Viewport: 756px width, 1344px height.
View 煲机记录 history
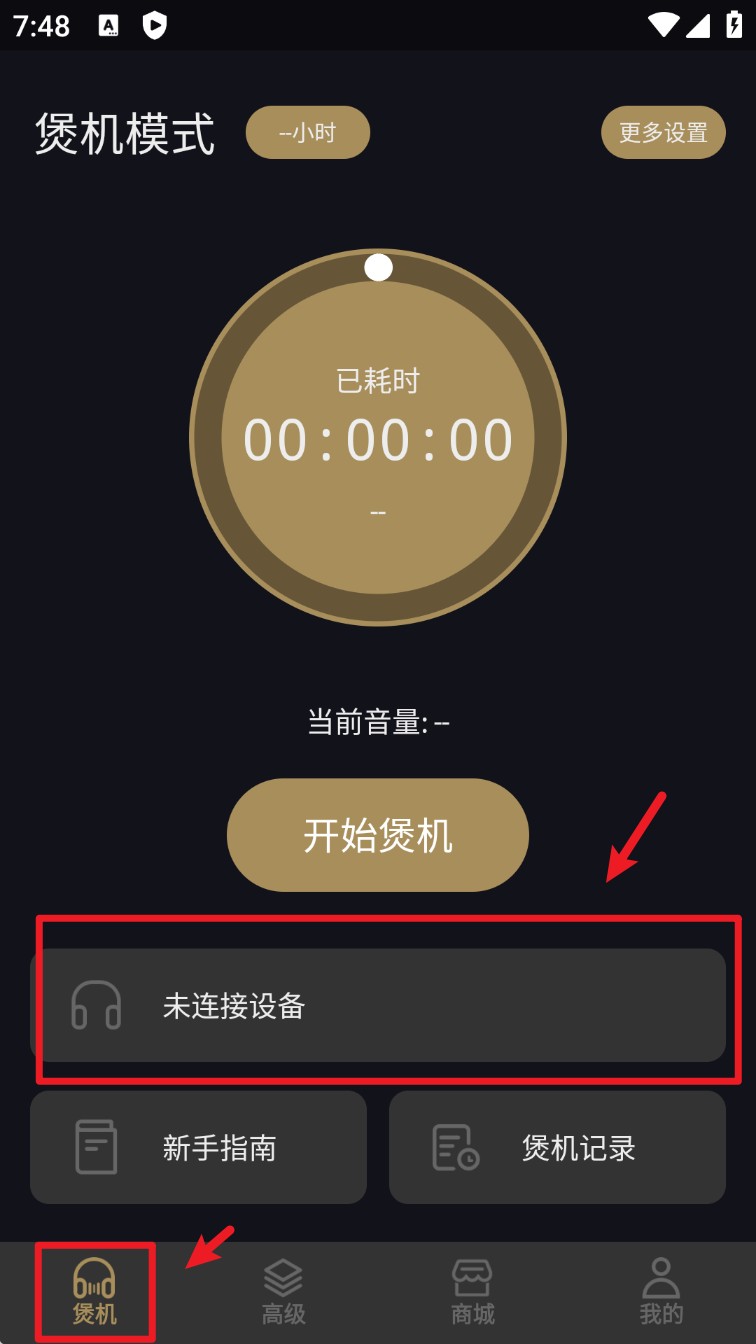coord(557,1147)
